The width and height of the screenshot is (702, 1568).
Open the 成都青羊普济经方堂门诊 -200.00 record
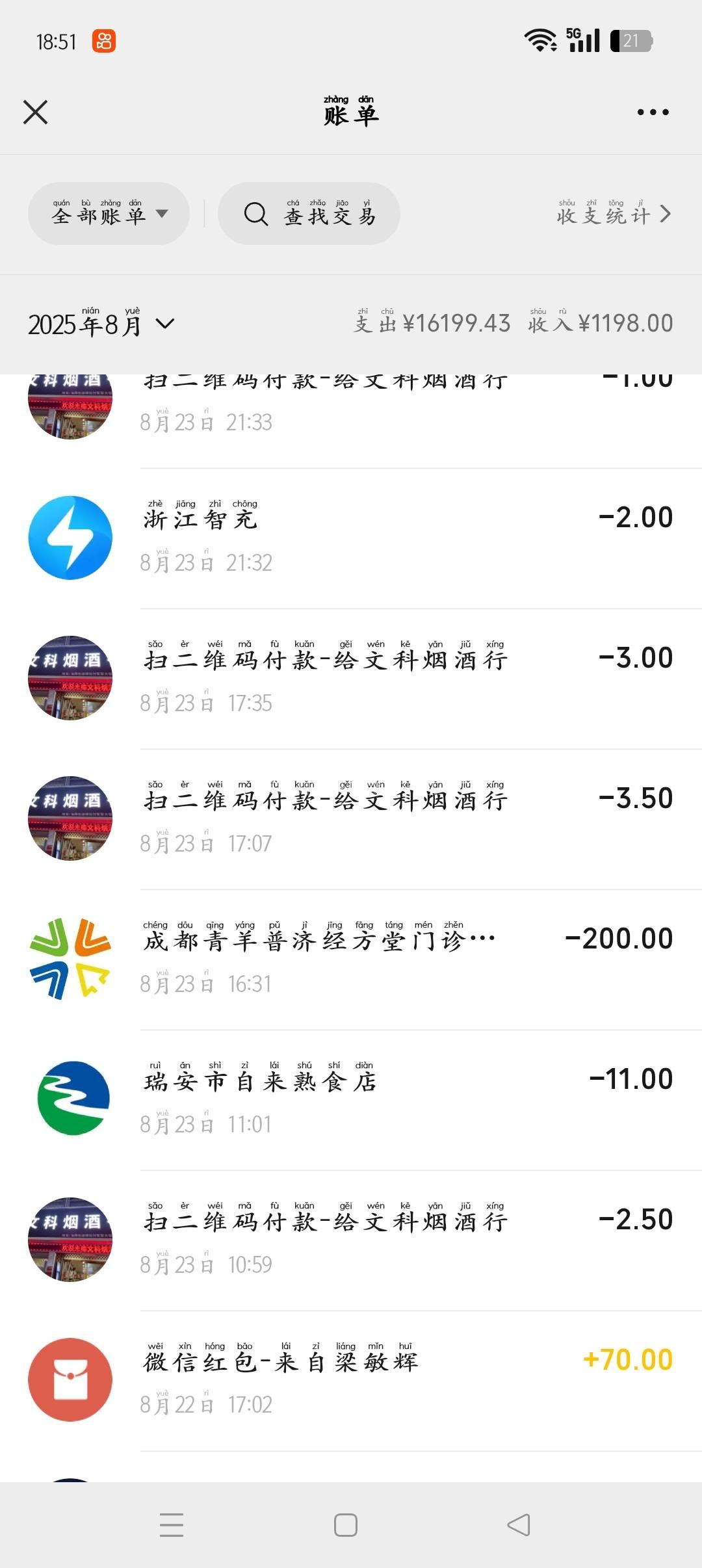click(351, 960)
